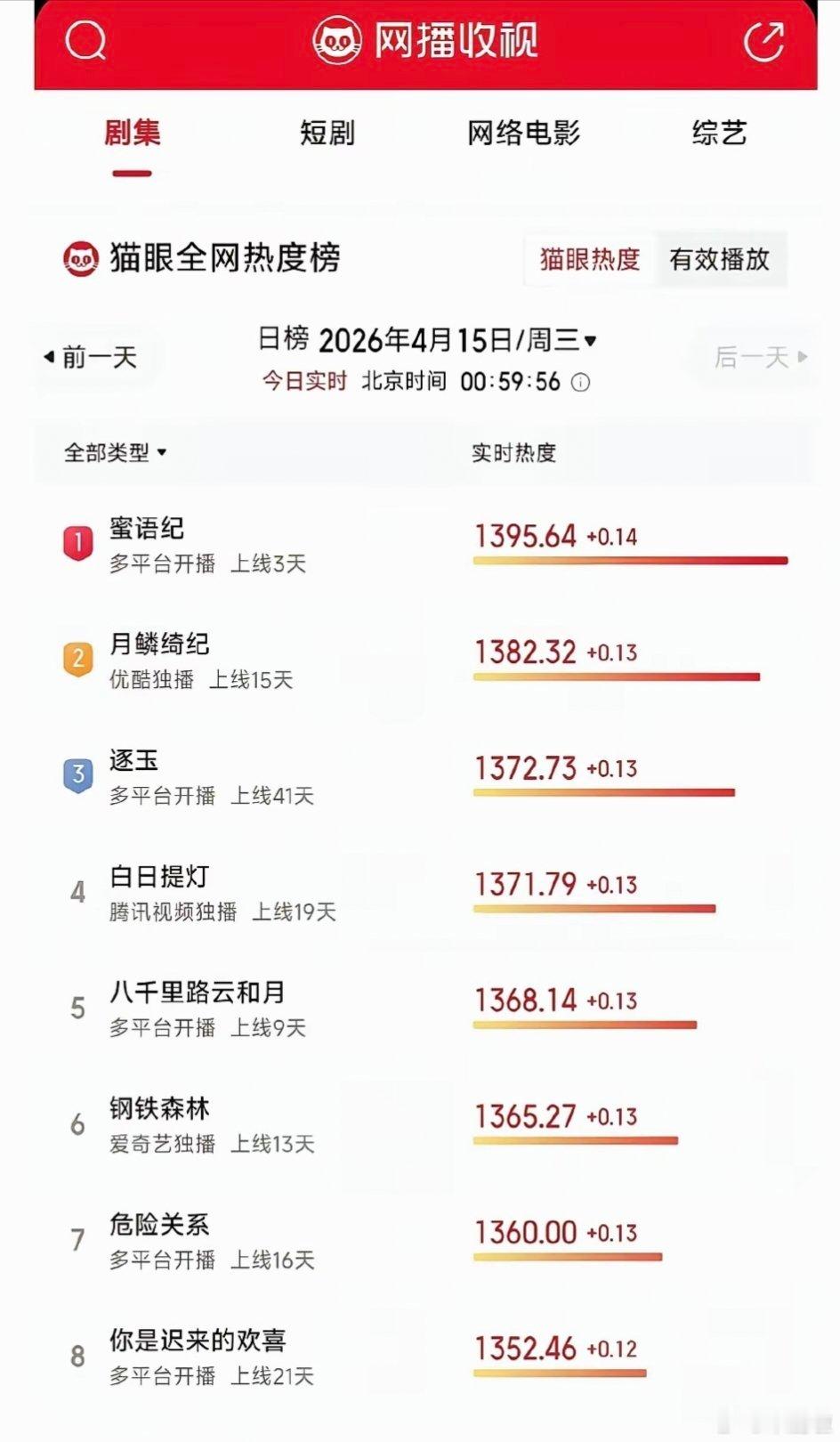Click the 网络电影 tab label
The width and height of the screenshot is (840, 1442).
pos(521,134)
